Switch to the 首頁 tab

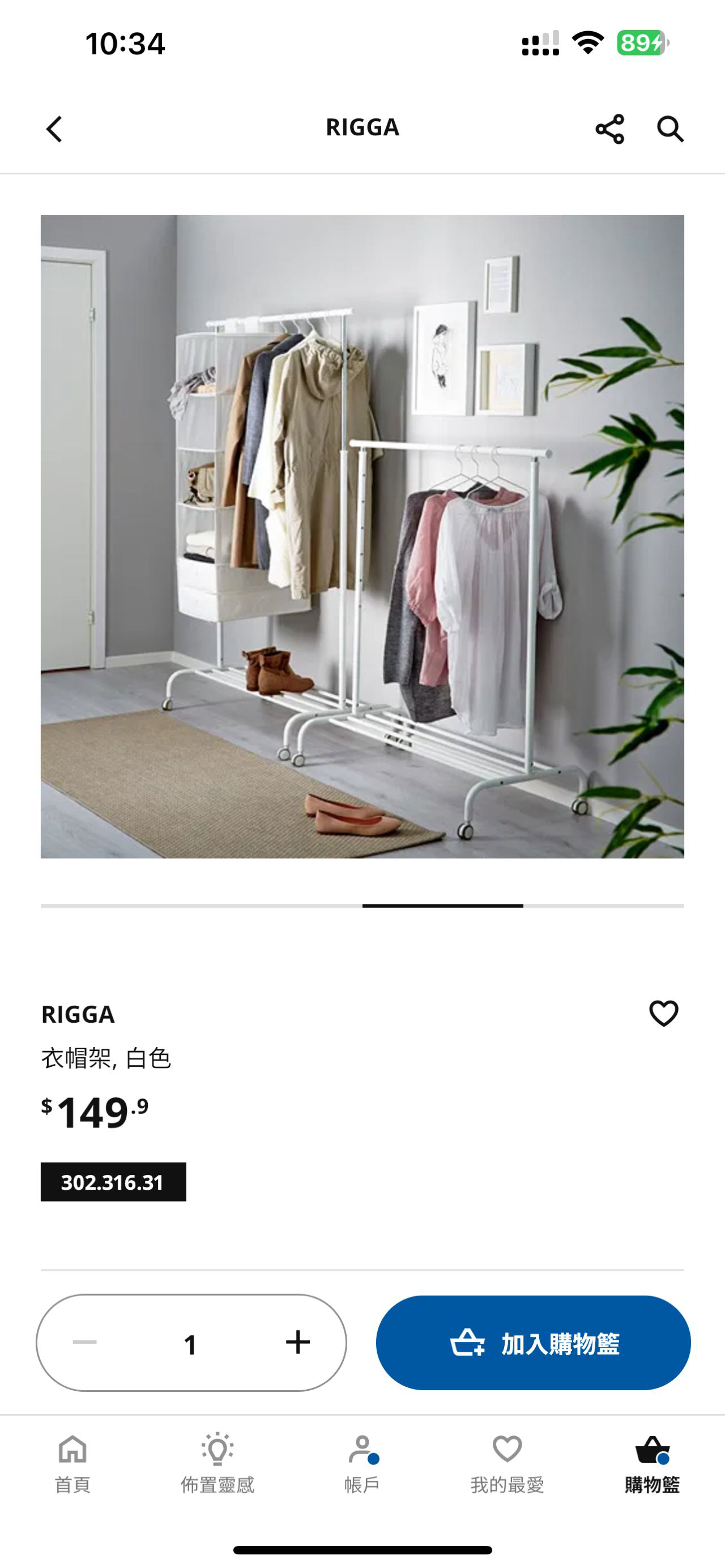(x=72, y=1463)
